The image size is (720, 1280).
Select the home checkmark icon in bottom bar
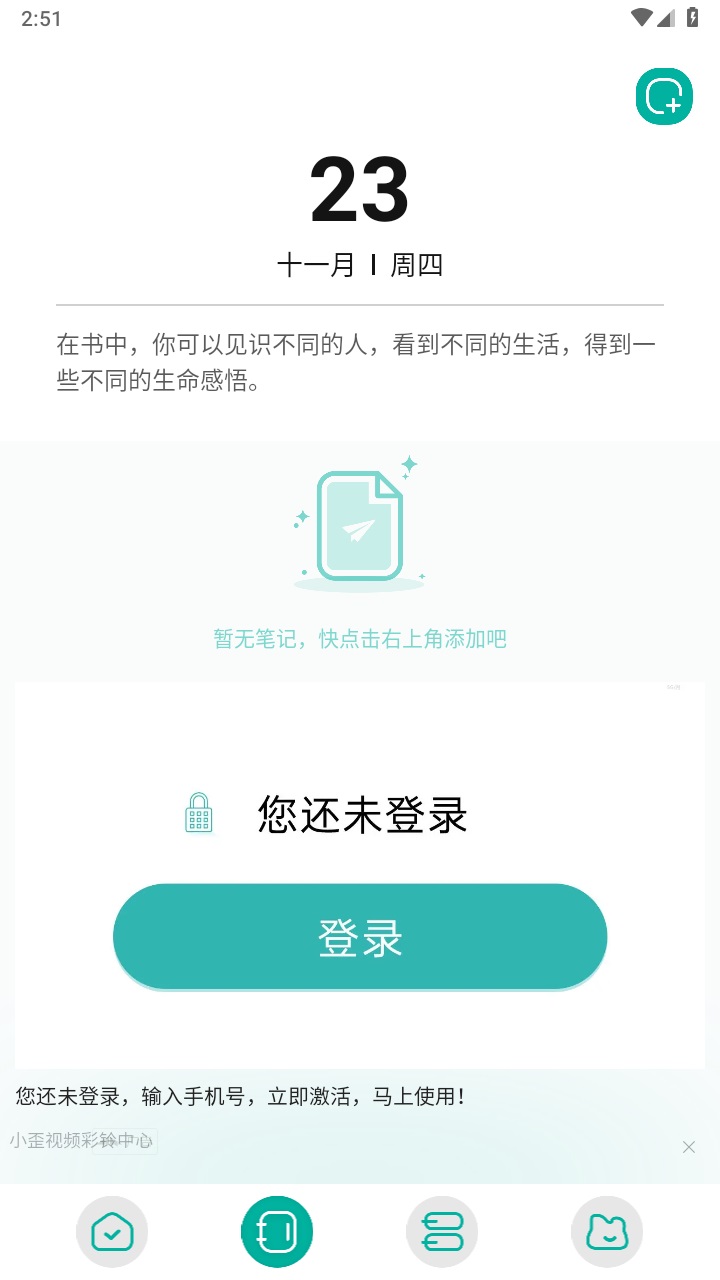click(112, 1231)
